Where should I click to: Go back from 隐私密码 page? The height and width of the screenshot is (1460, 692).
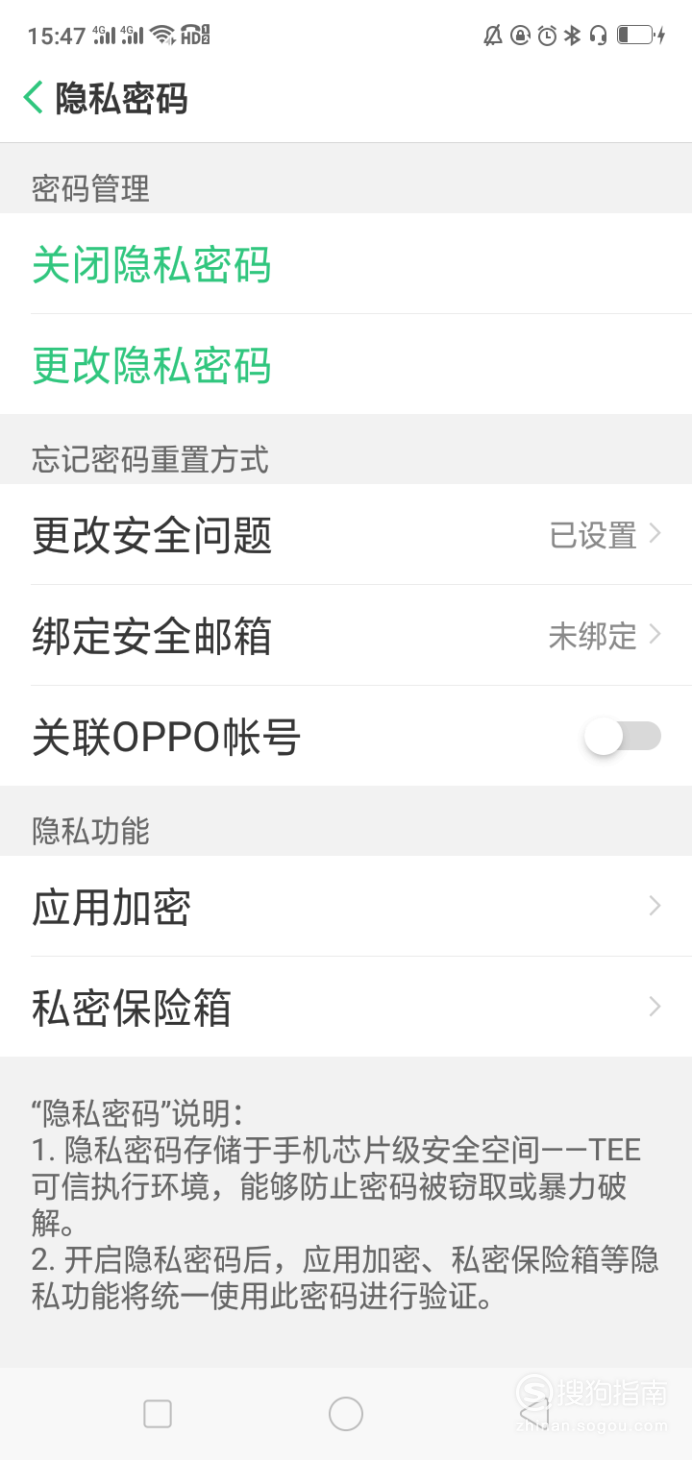click(34, 98)
